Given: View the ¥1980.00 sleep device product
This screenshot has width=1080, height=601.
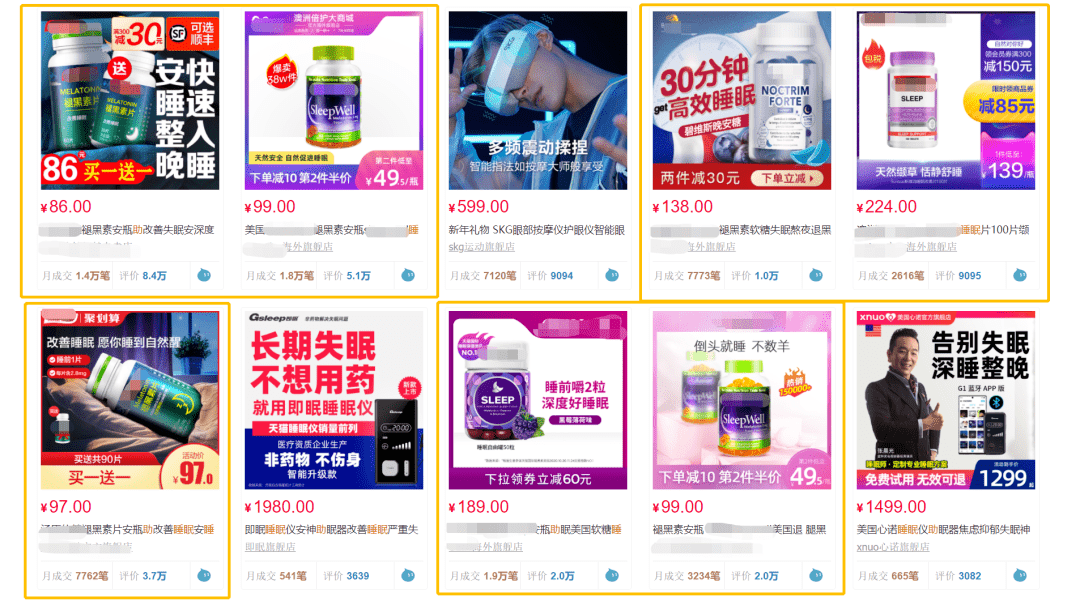Looking at the screenshot, I should tap(333, 400).
